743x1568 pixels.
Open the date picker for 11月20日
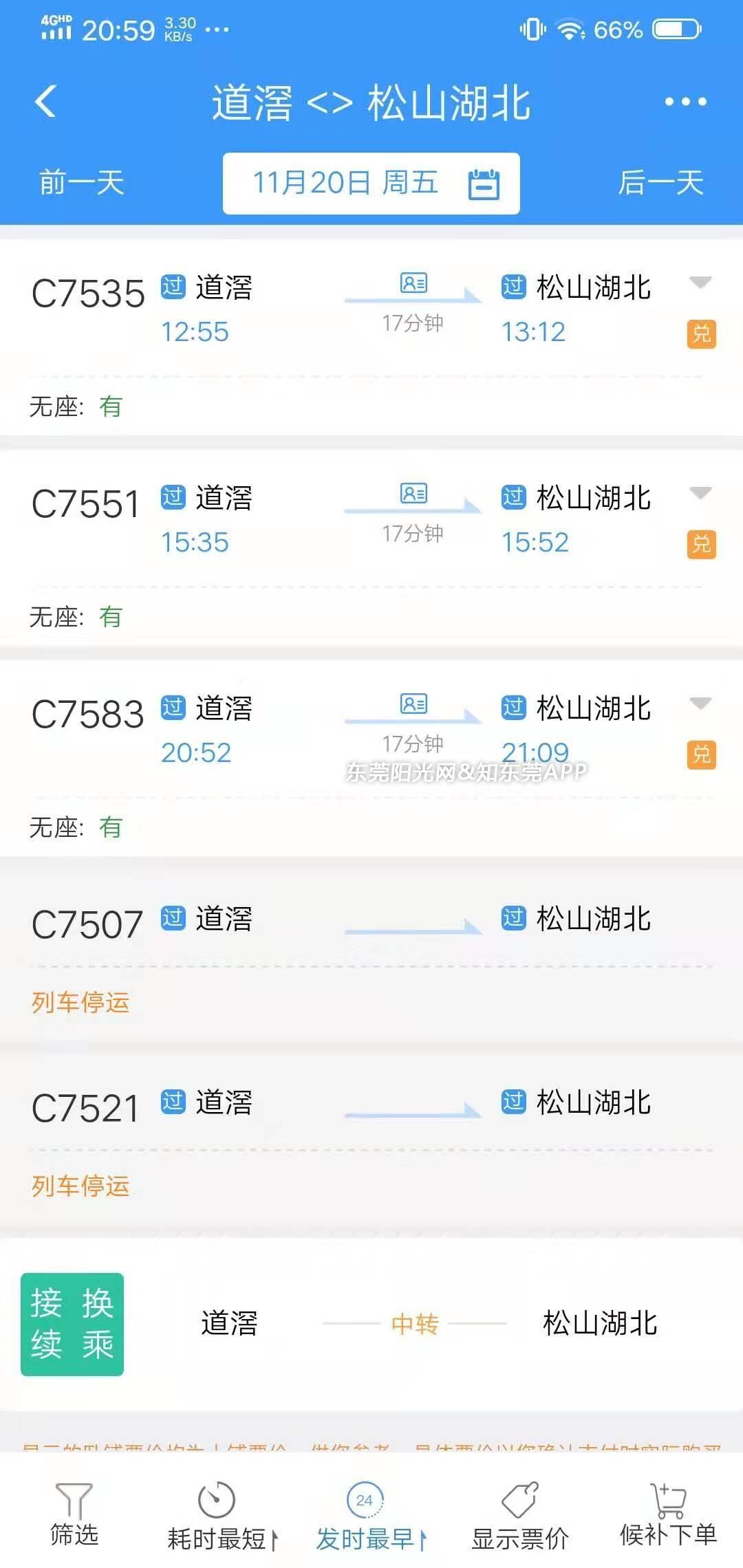point(371,184)
